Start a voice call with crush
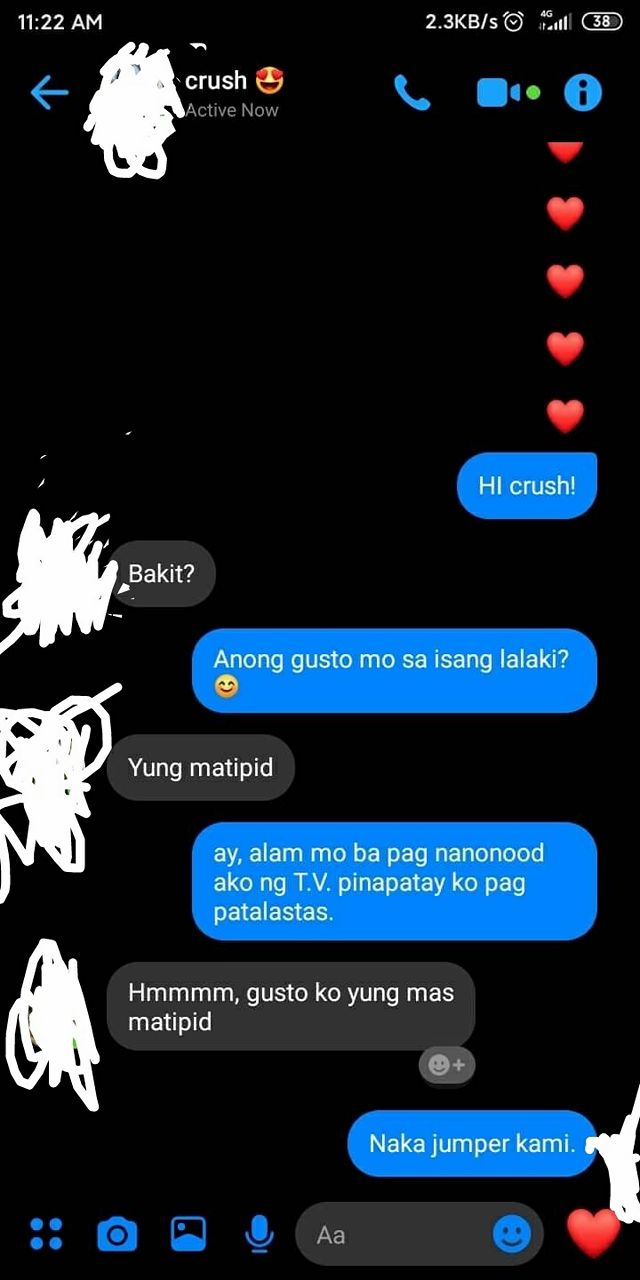640x1280 pixels. [x=412, y=93]
